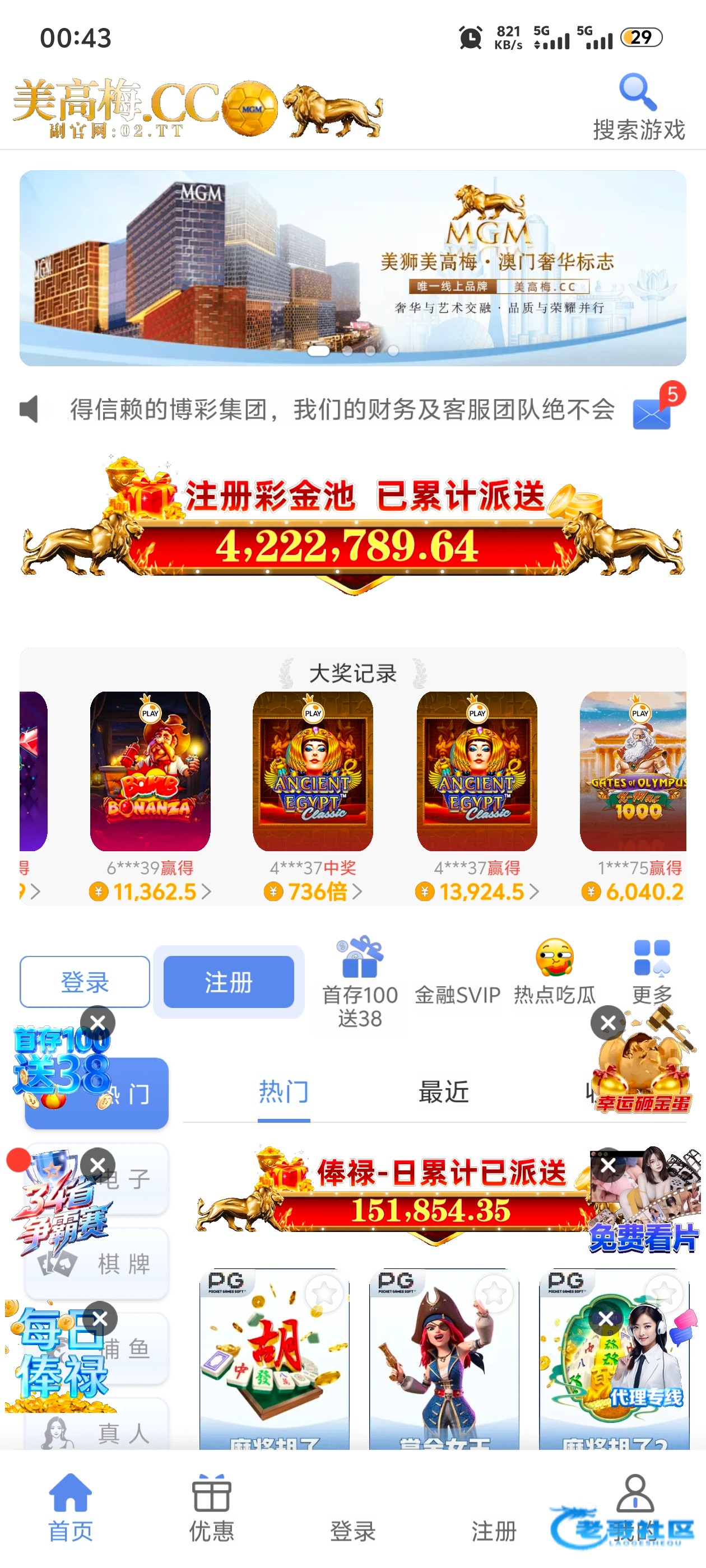
Task: Open the mail inbox with 5 unread
Action: click(x=652, y=412)
